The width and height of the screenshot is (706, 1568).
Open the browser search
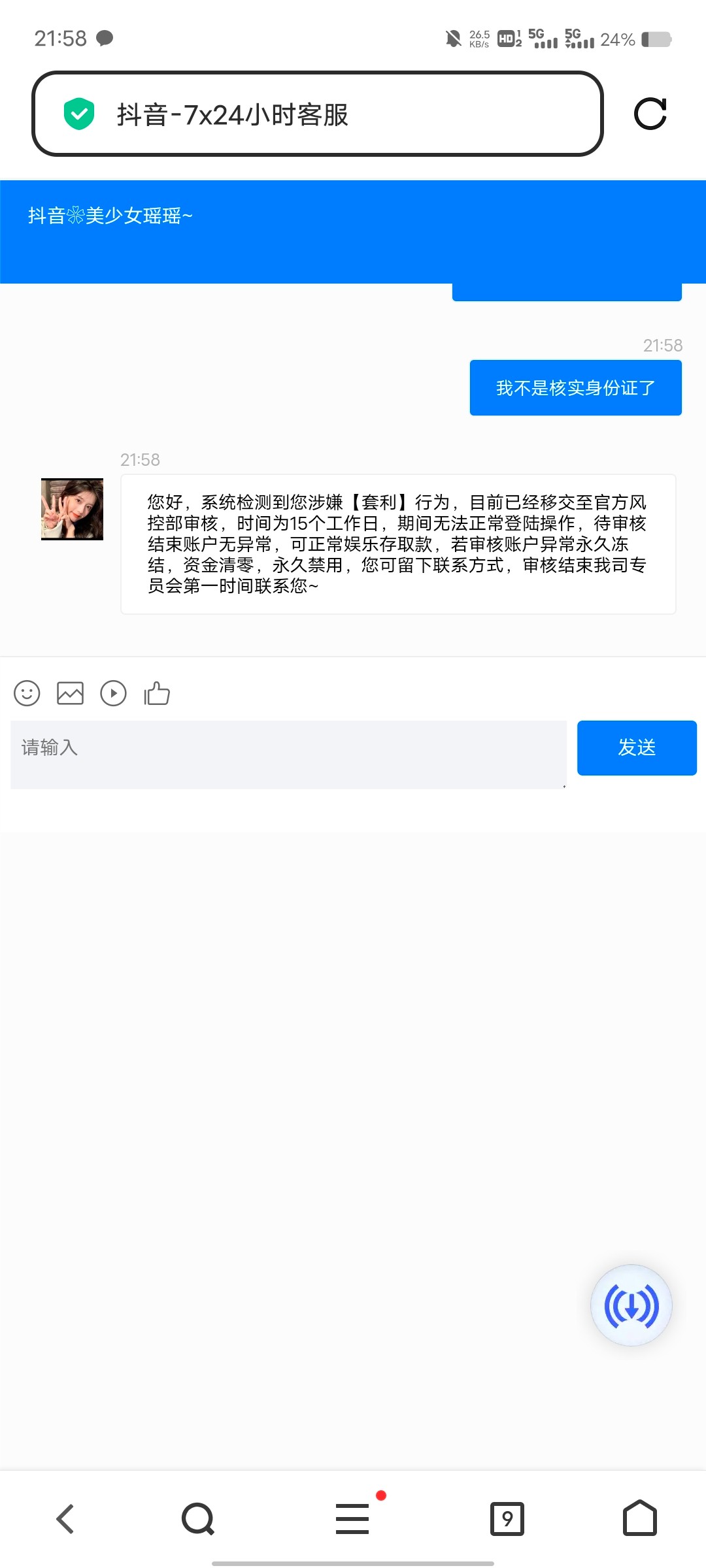click(x=198, y=1518)
